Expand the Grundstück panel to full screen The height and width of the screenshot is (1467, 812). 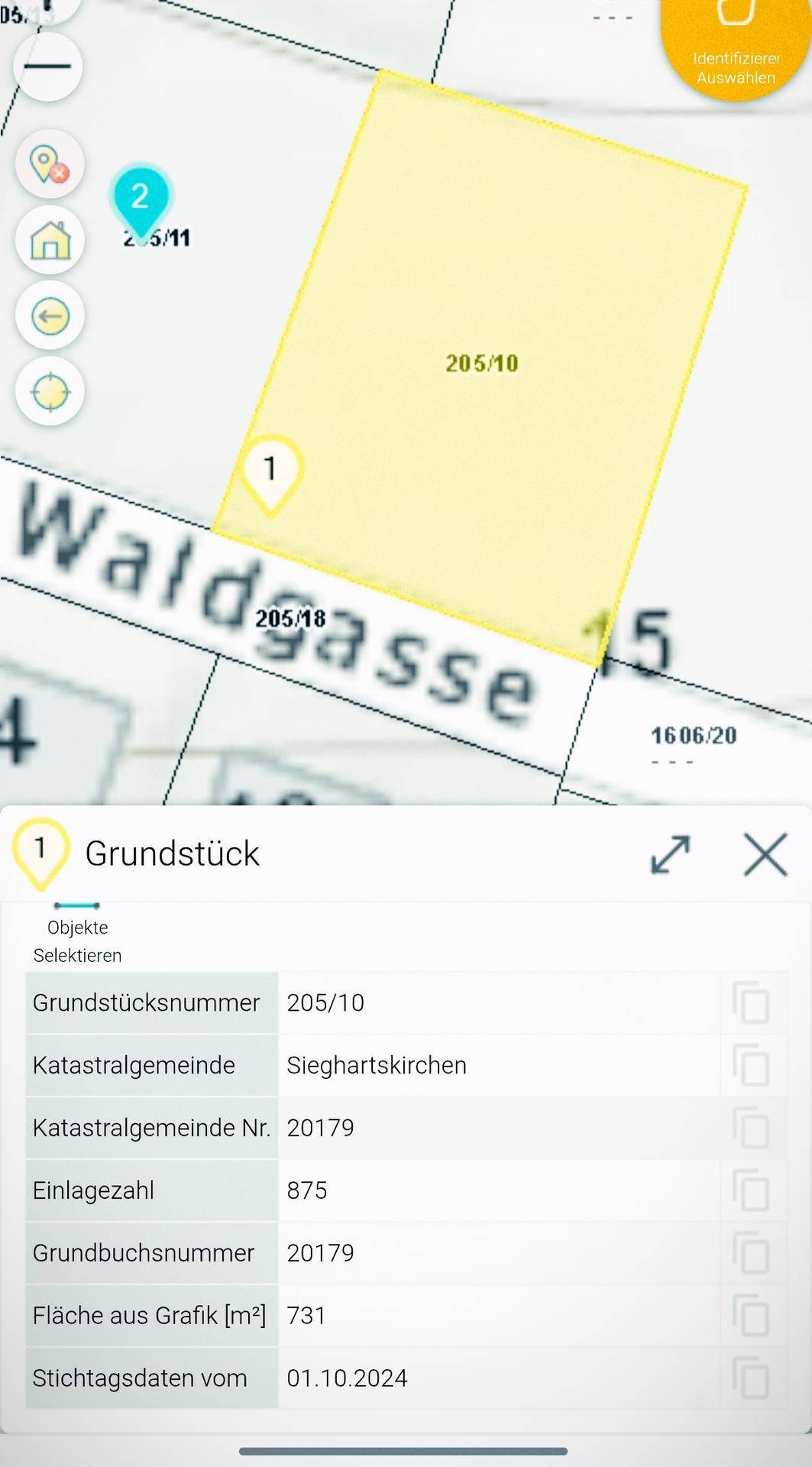click(670, 853)
